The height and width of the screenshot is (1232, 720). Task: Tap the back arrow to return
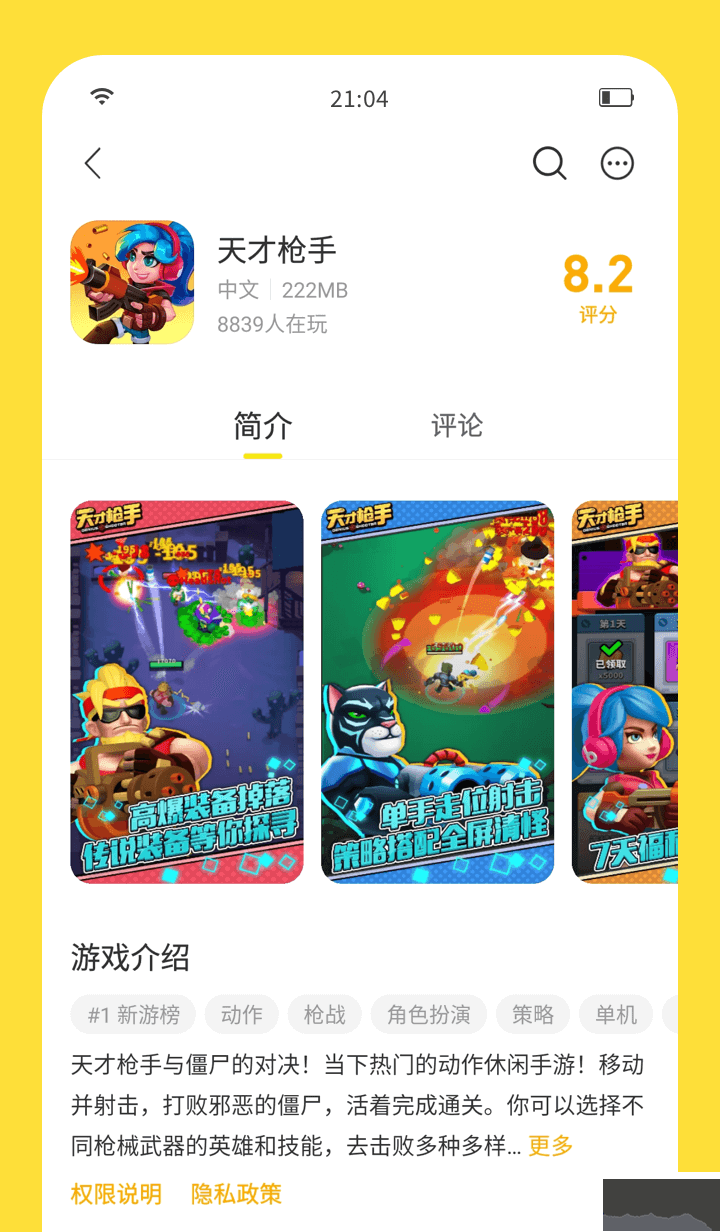point(92,163)
